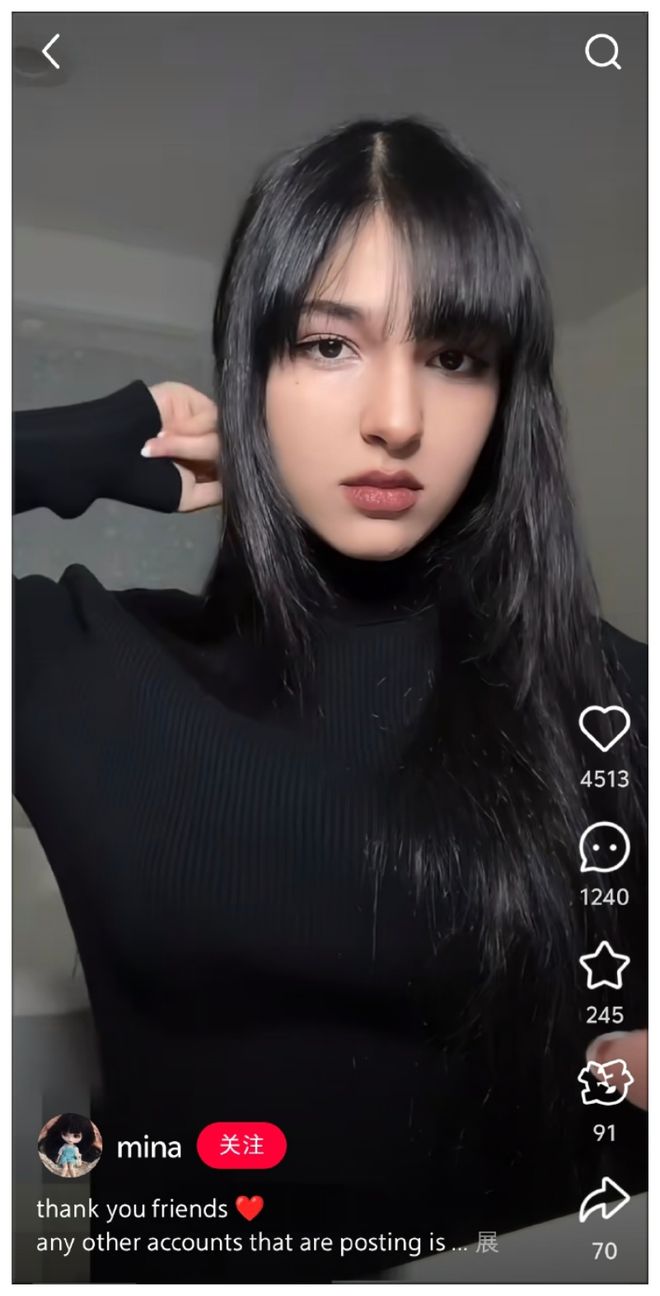Screen dimensions: 660x1296
Task: Open mina's profile avatar
Action: pos(70,1146)
